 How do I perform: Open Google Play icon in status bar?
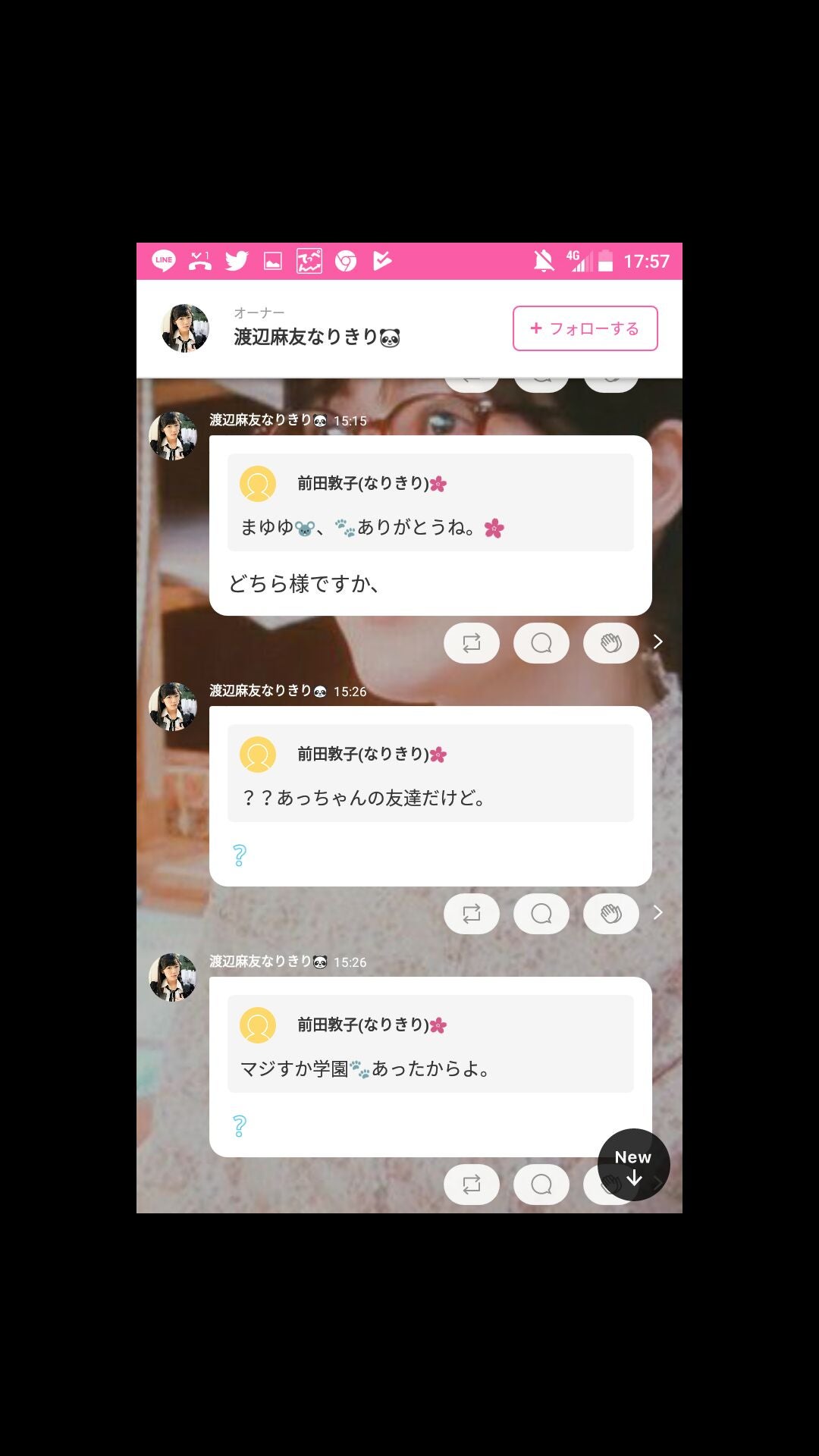pyautogui.click(x=384, y=261)
